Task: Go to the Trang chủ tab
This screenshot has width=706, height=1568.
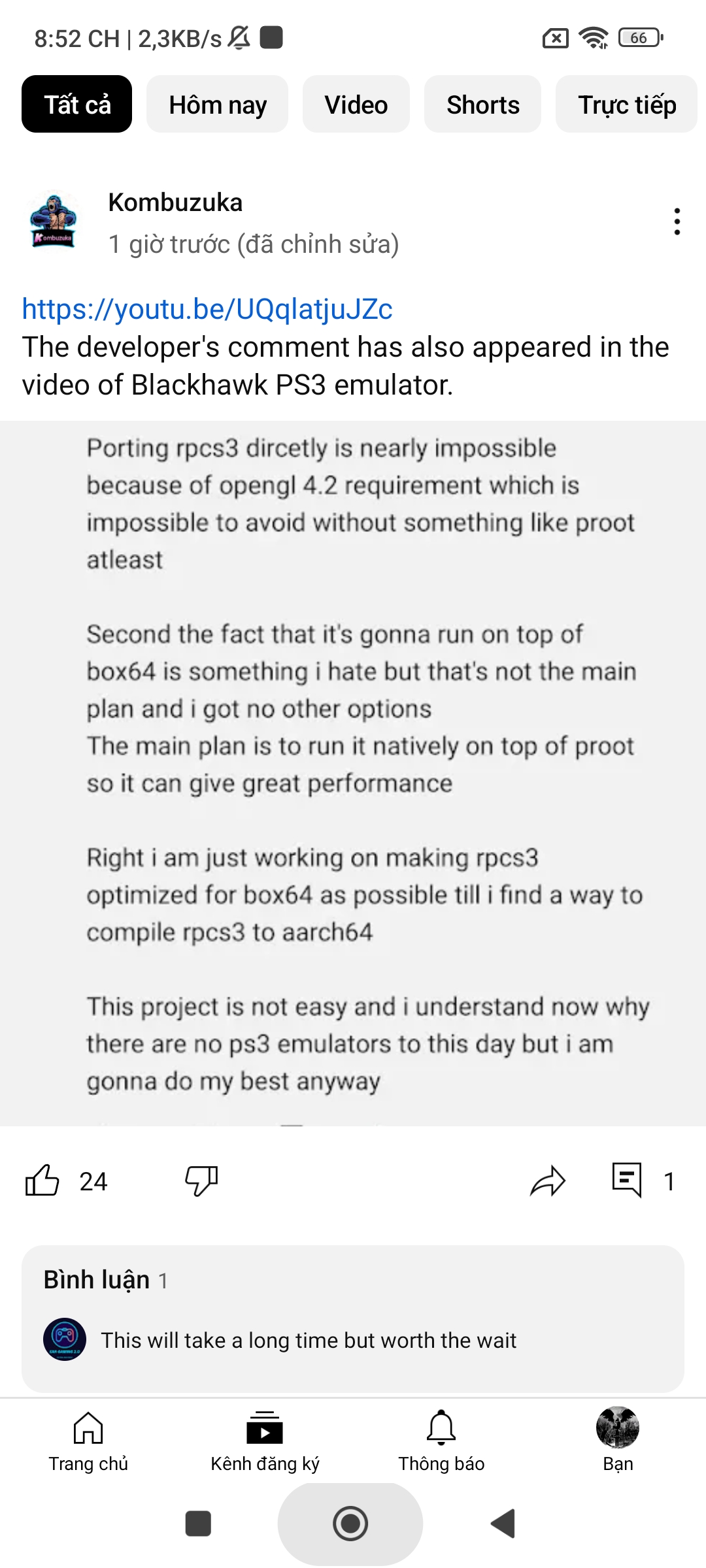Action: [x=88, y=1440]
